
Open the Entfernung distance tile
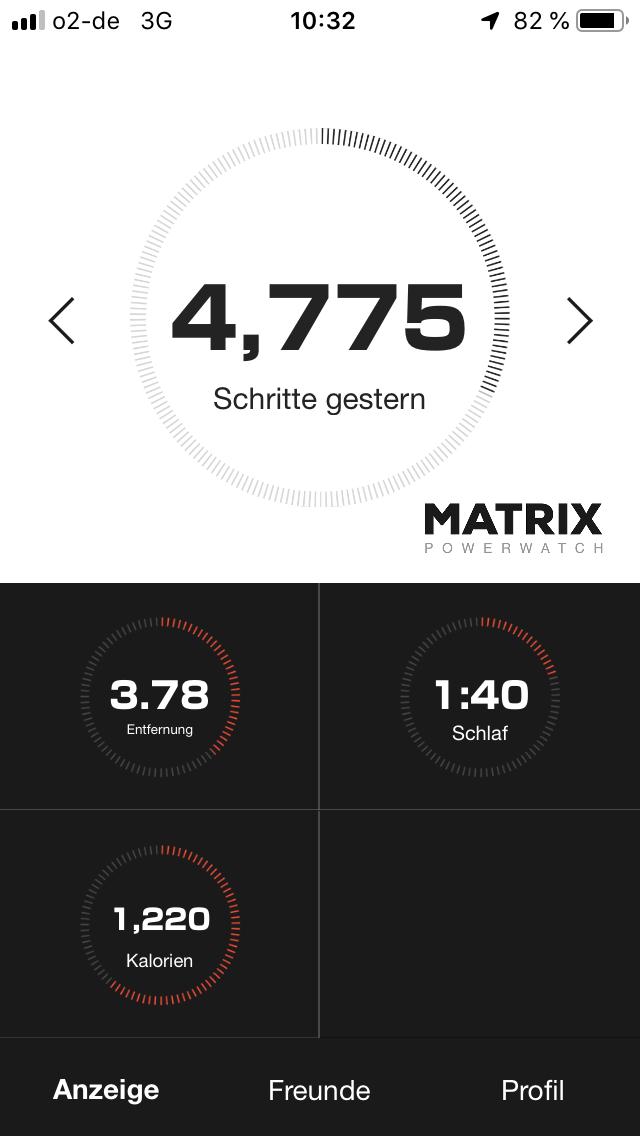coord(160,698)
